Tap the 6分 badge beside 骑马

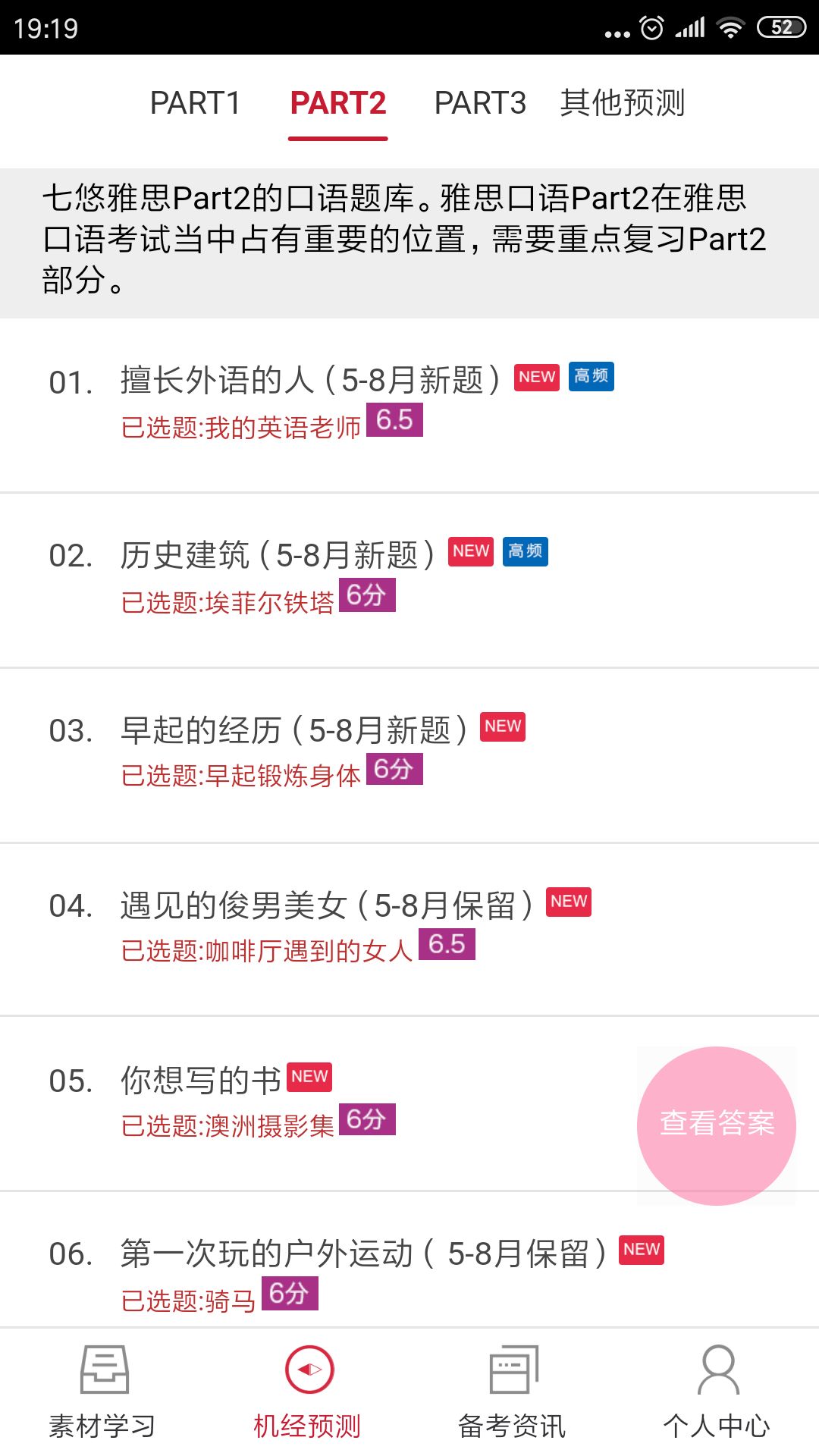[290, 1297]
